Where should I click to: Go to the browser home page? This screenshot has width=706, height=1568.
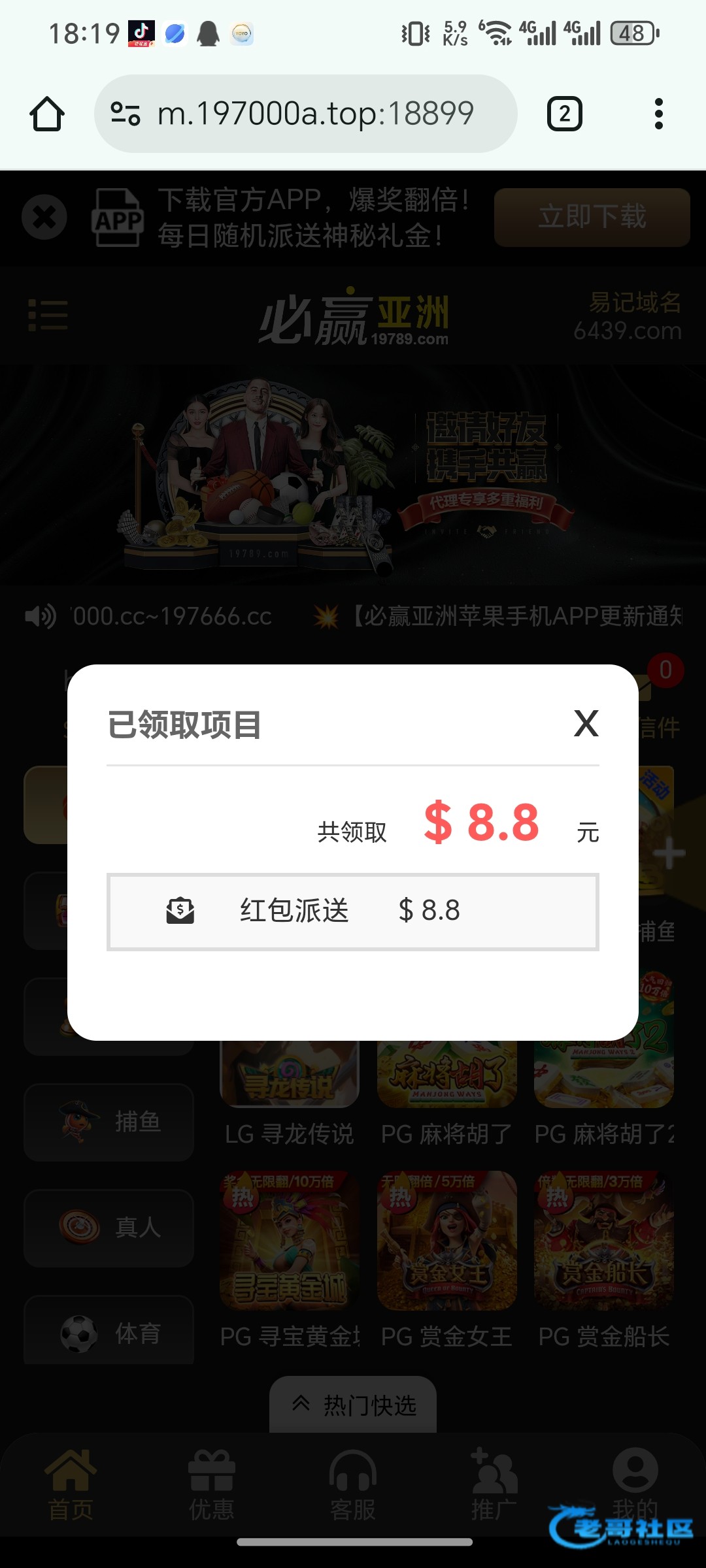click(x=47, y=114)
